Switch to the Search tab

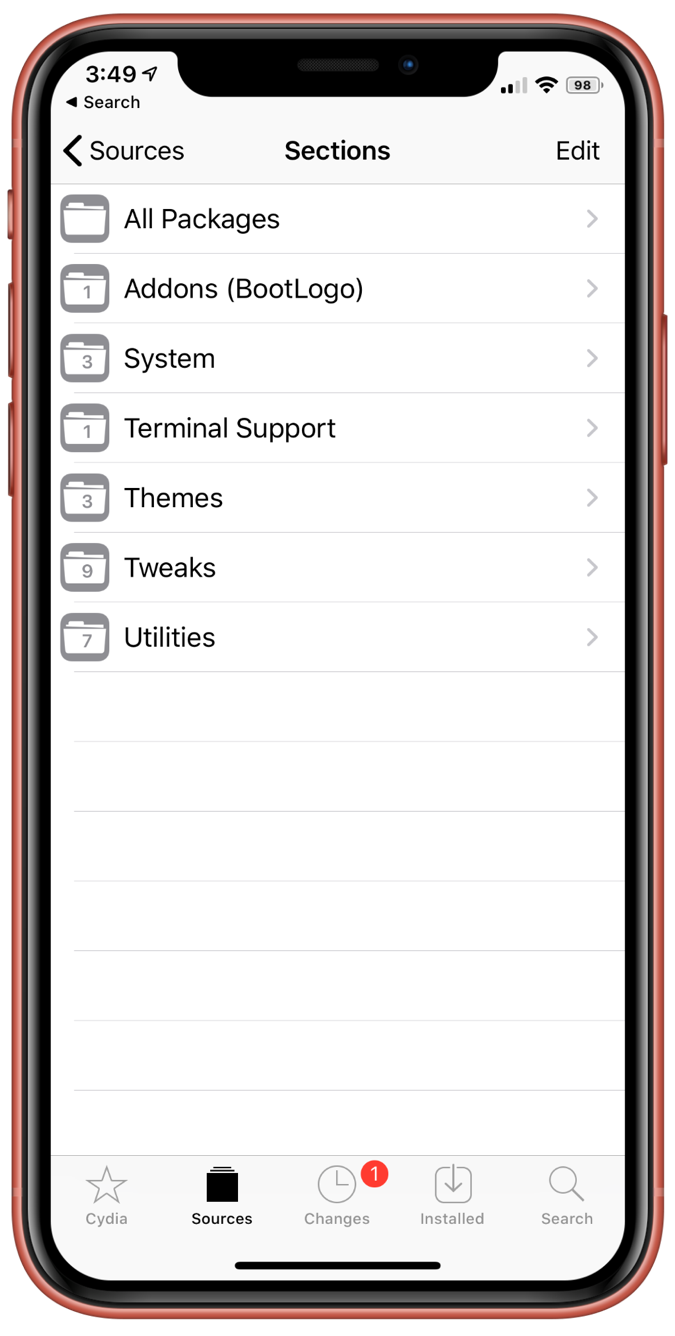567,1196
